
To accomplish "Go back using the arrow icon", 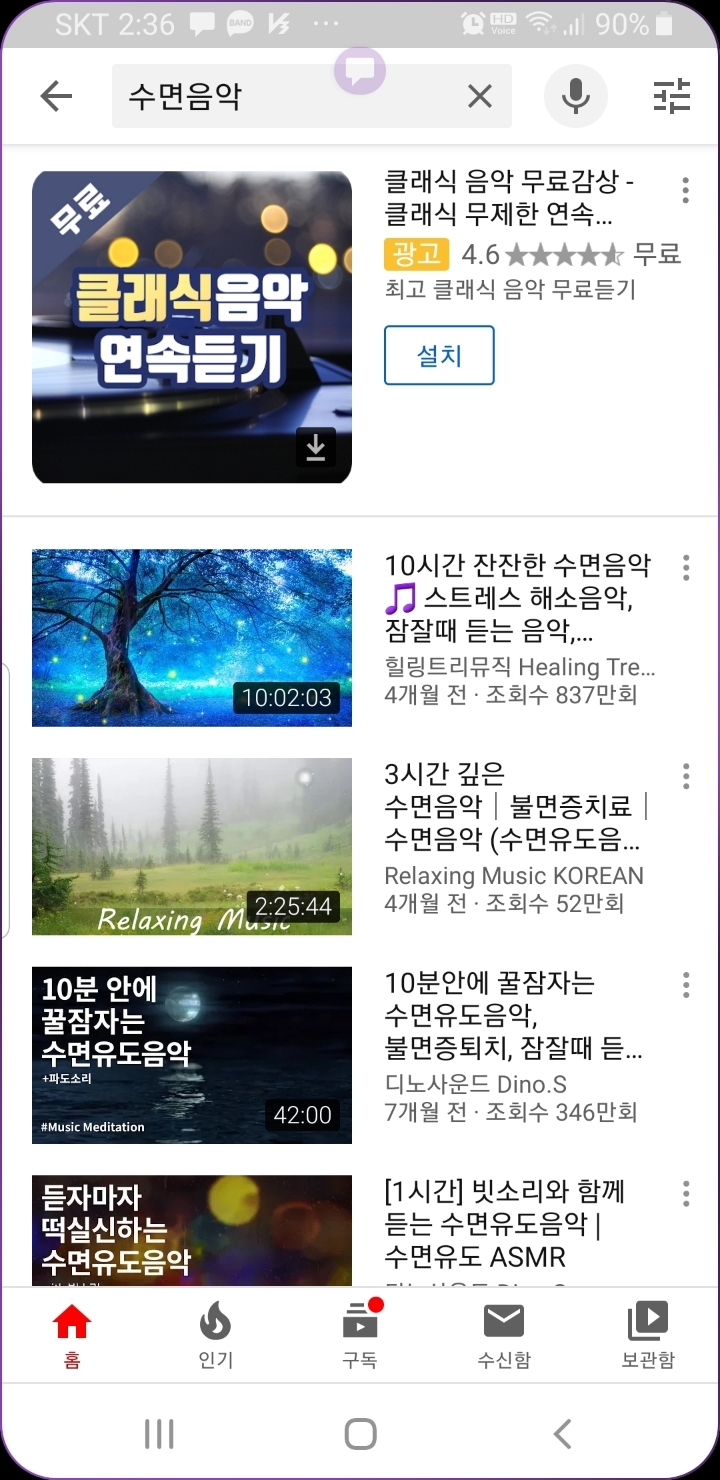I will point(56,96).
